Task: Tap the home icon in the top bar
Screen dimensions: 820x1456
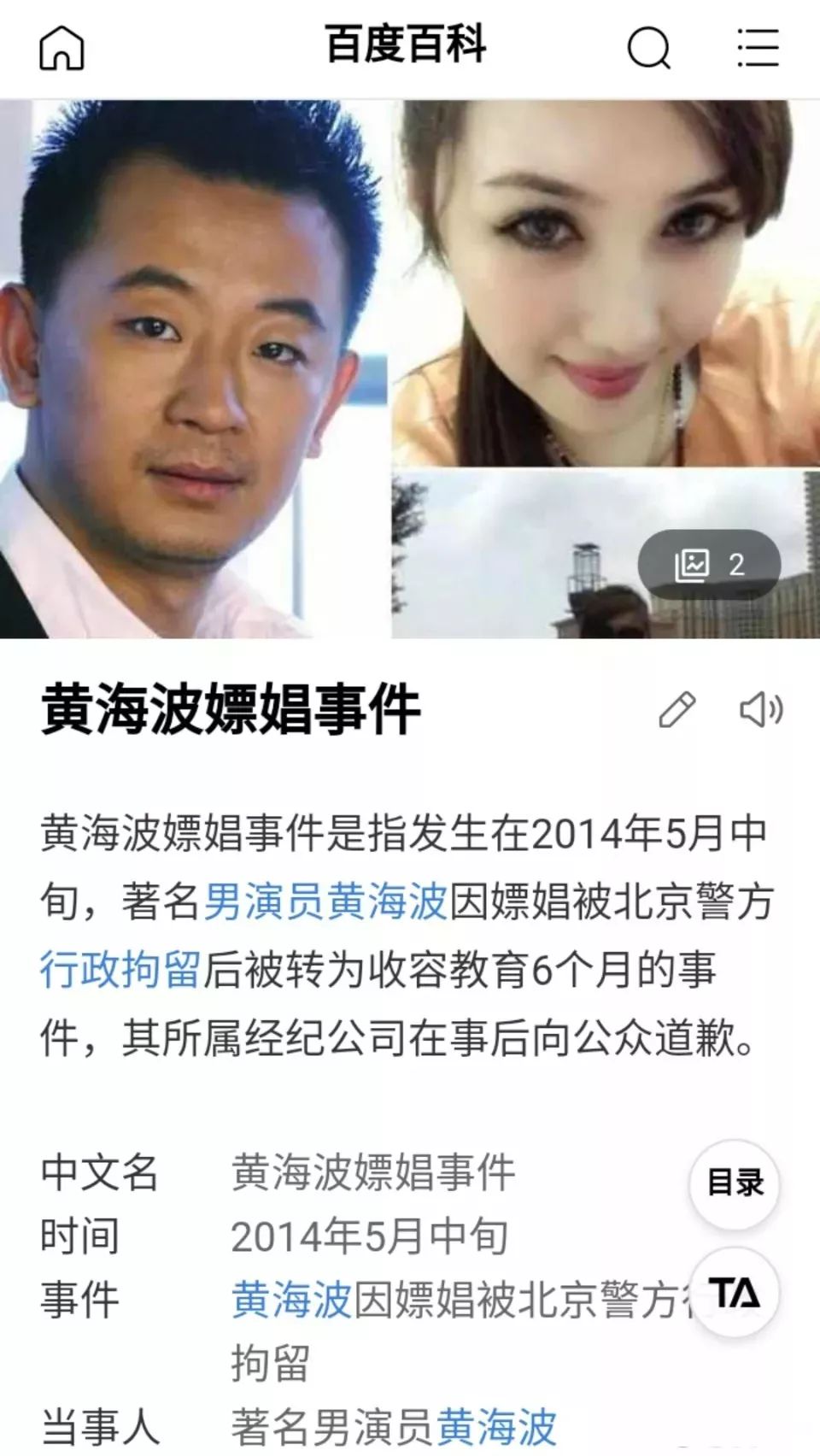Action: [61, 48]
